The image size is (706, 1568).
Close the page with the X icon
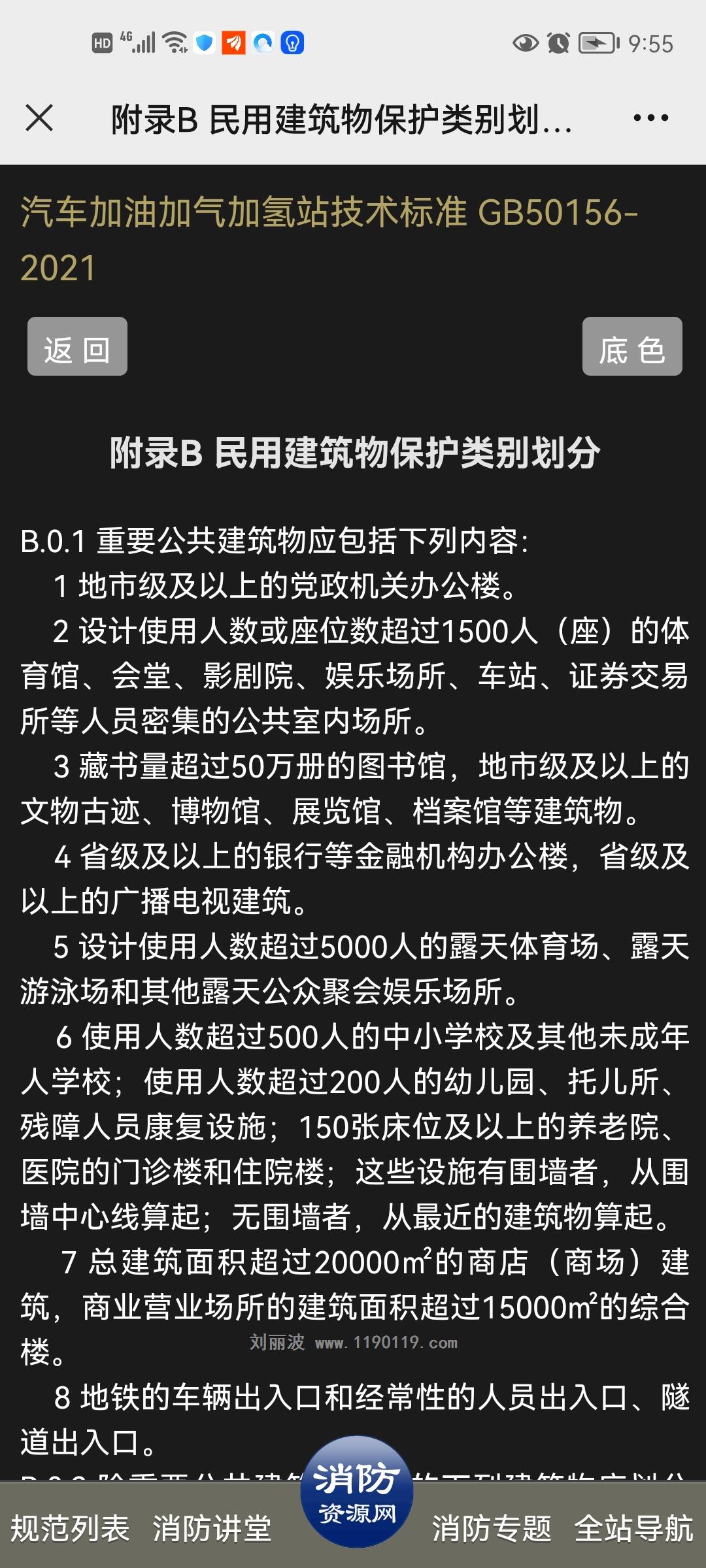(39, 118)
